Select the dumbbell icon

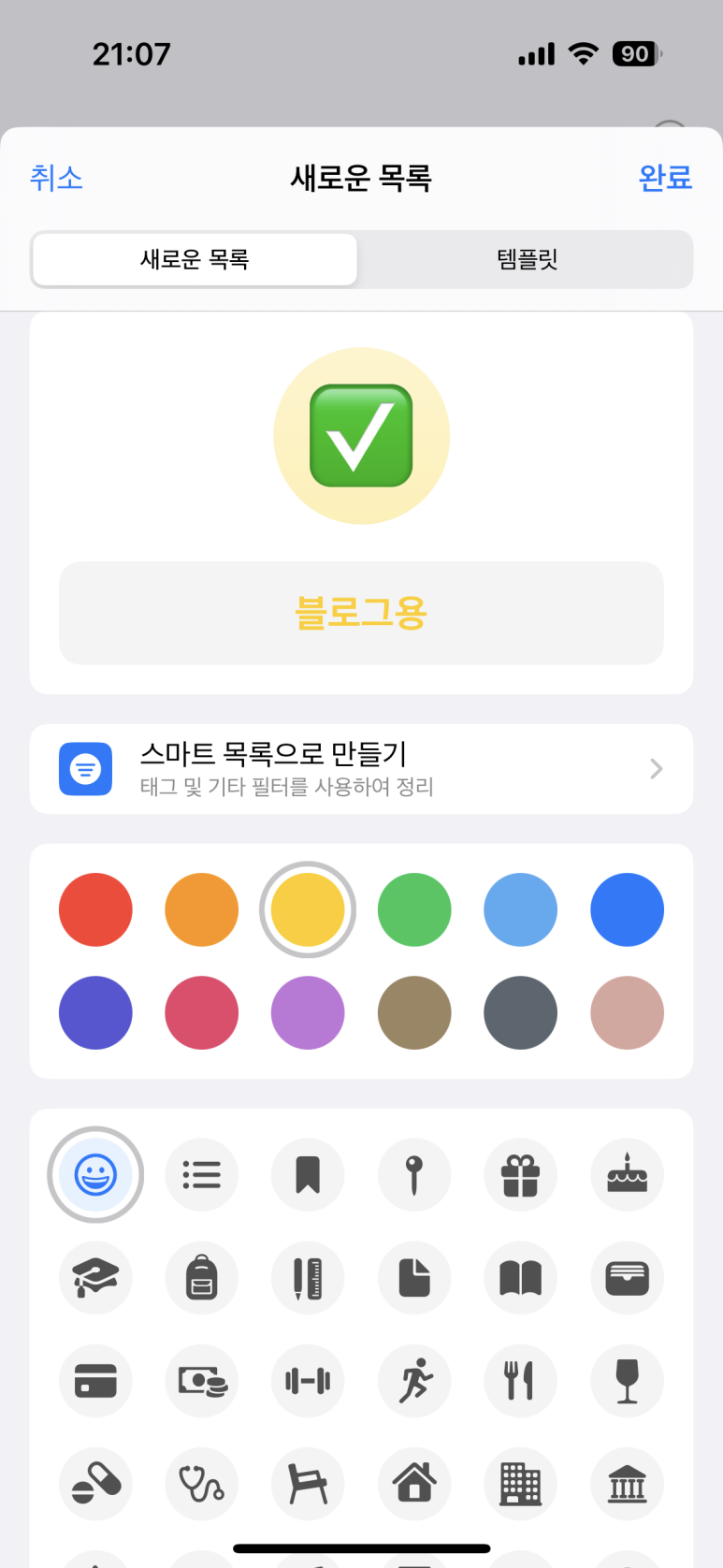tap(308, 1380)
